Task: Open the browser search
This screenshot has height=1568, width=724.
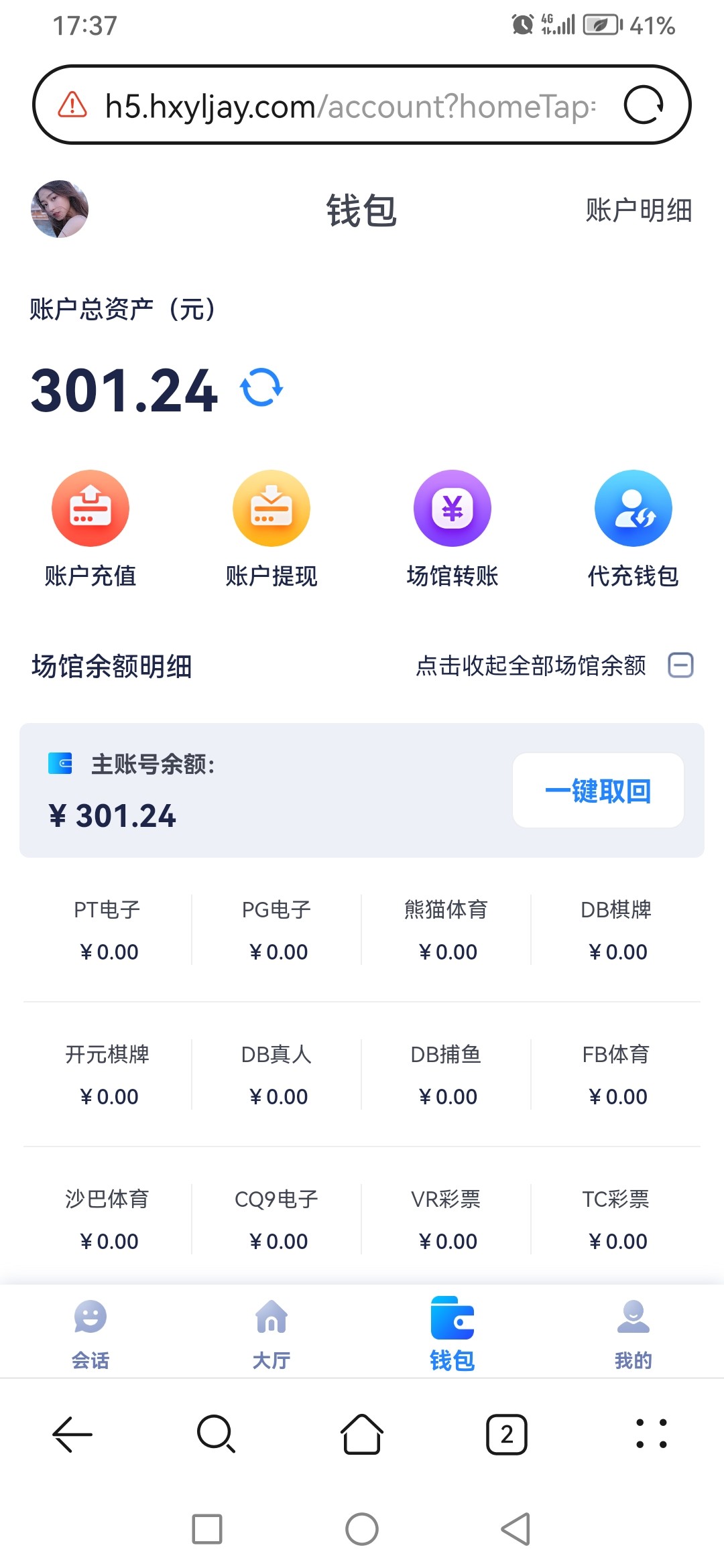Action: [x=217, y=1435]
